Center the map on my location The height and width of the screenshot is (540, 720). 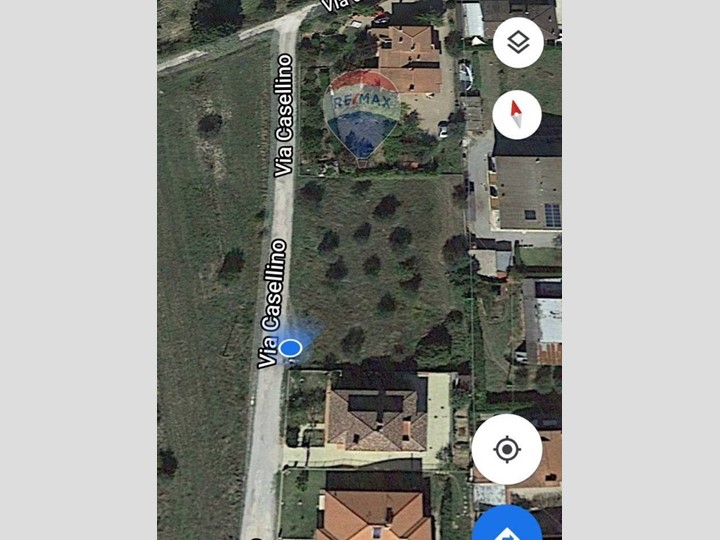point(507,449)
